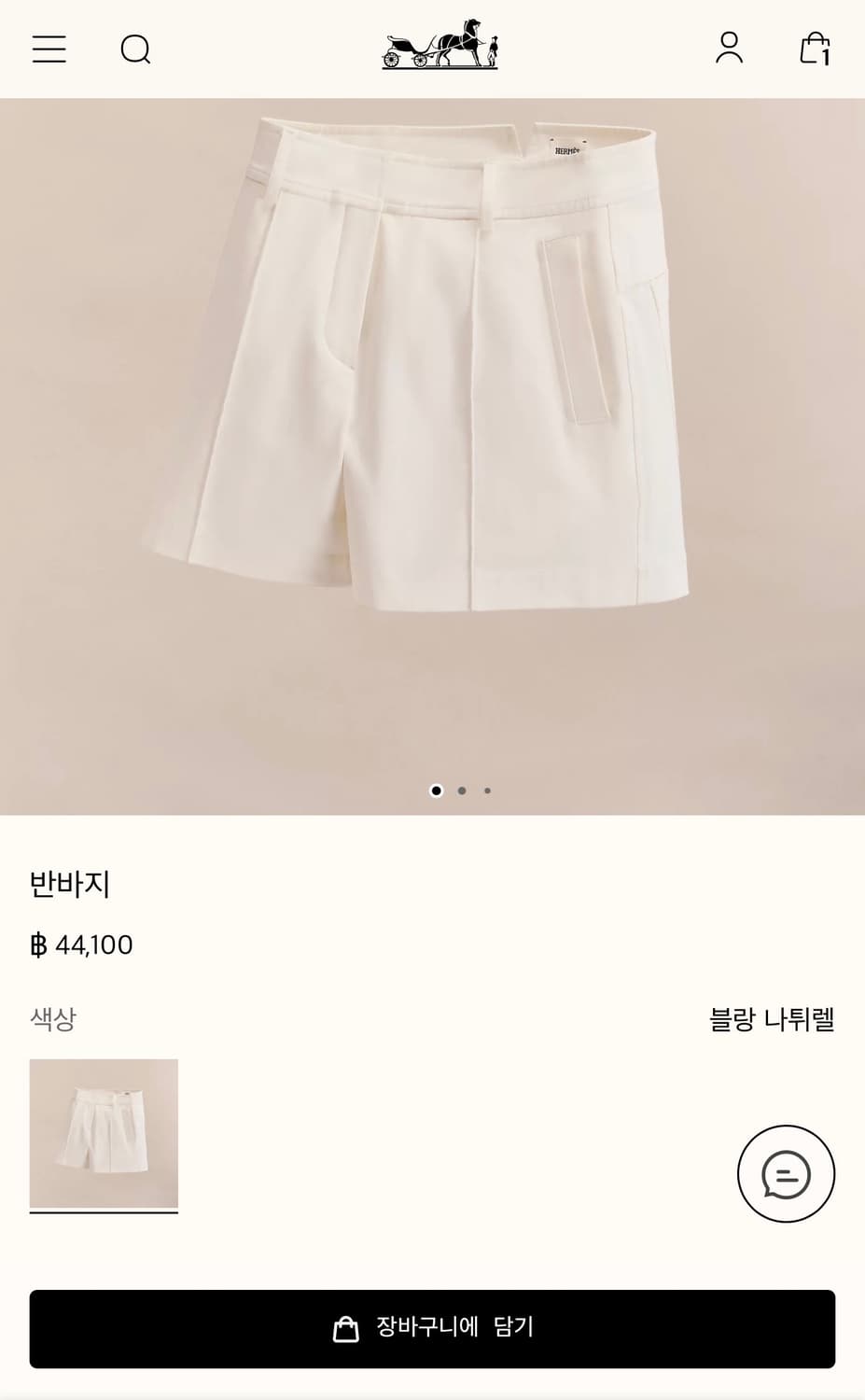Open the chat assistance bubble icon
865x1400 pixels.
click(785, 1173)
